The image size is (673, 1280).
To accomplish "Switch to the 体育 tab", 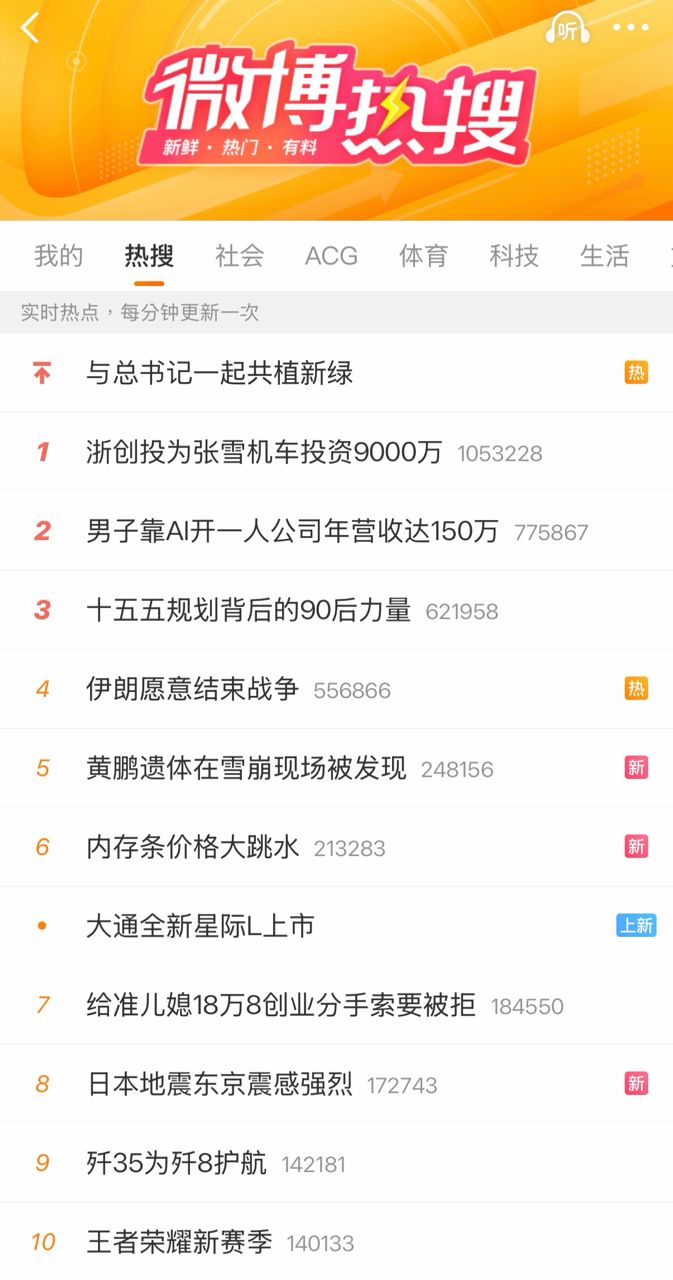I will 423,256.
